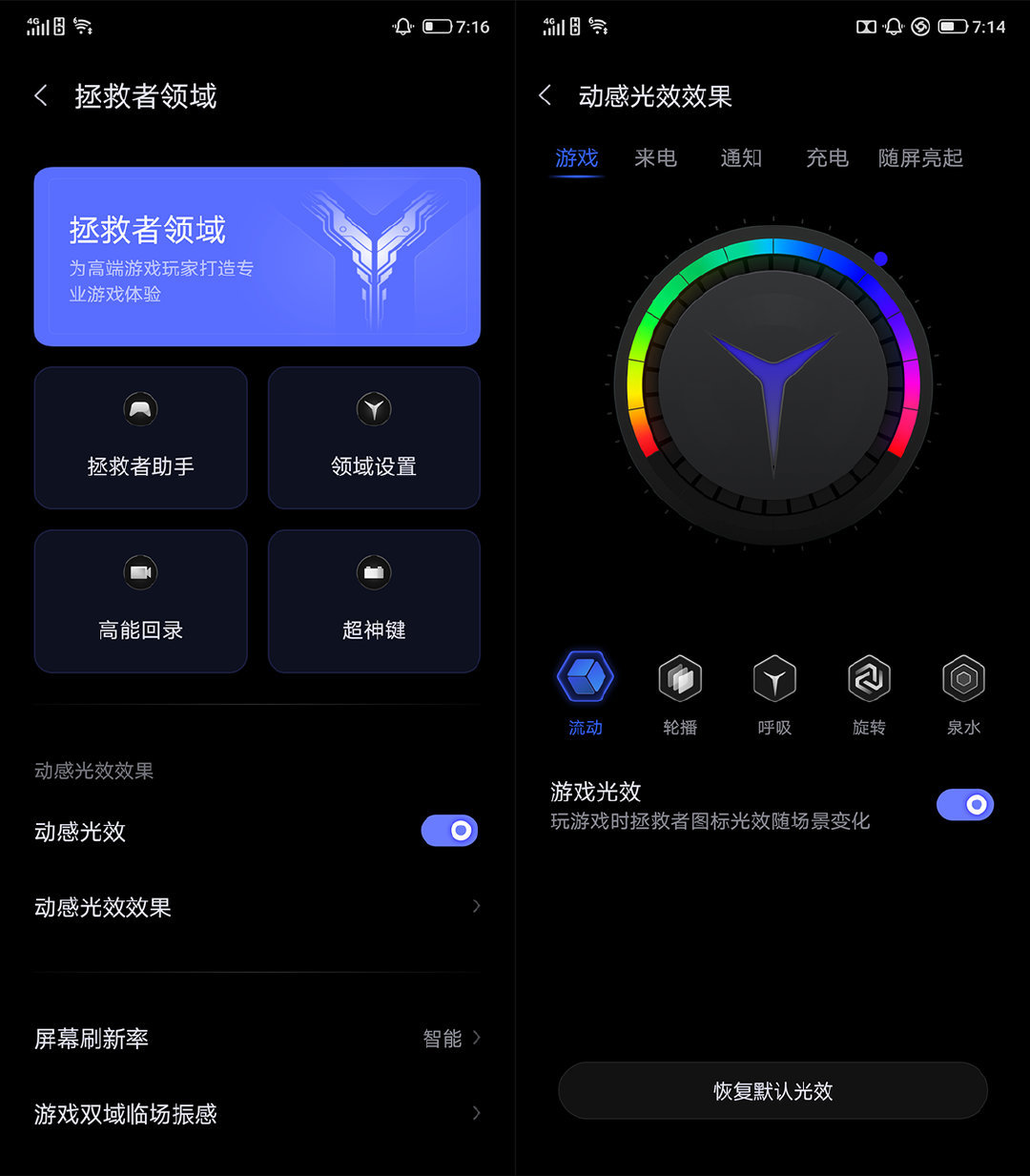Turn off the 动感光效 switch
The image size is (1030, 1176).
point(449,831)
